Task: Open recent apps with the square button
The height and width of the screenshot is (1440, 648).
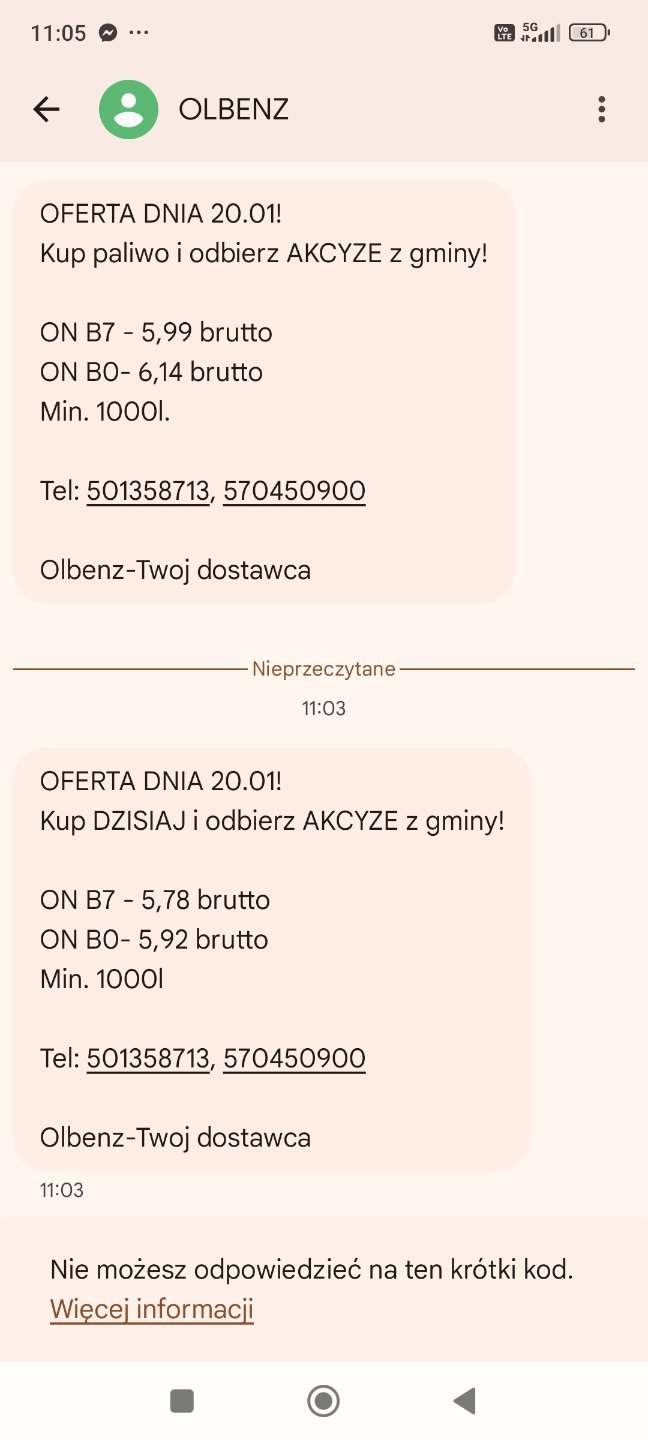Action: tap(182, 1401)
